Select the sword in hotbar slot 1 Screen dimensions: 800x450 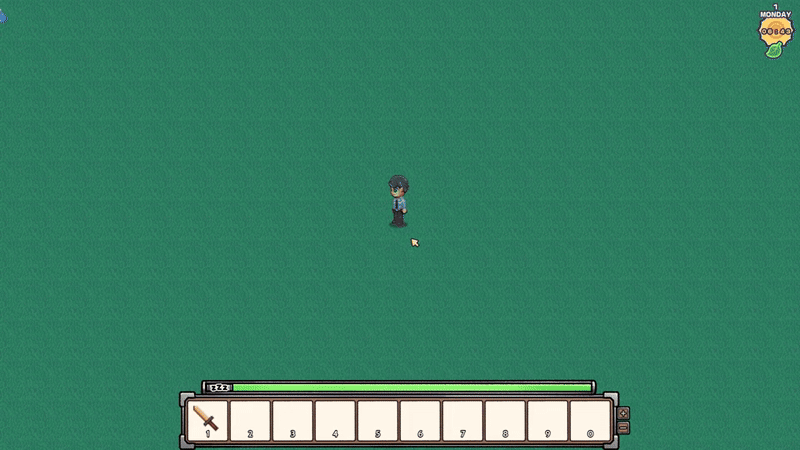pos(207,418)
